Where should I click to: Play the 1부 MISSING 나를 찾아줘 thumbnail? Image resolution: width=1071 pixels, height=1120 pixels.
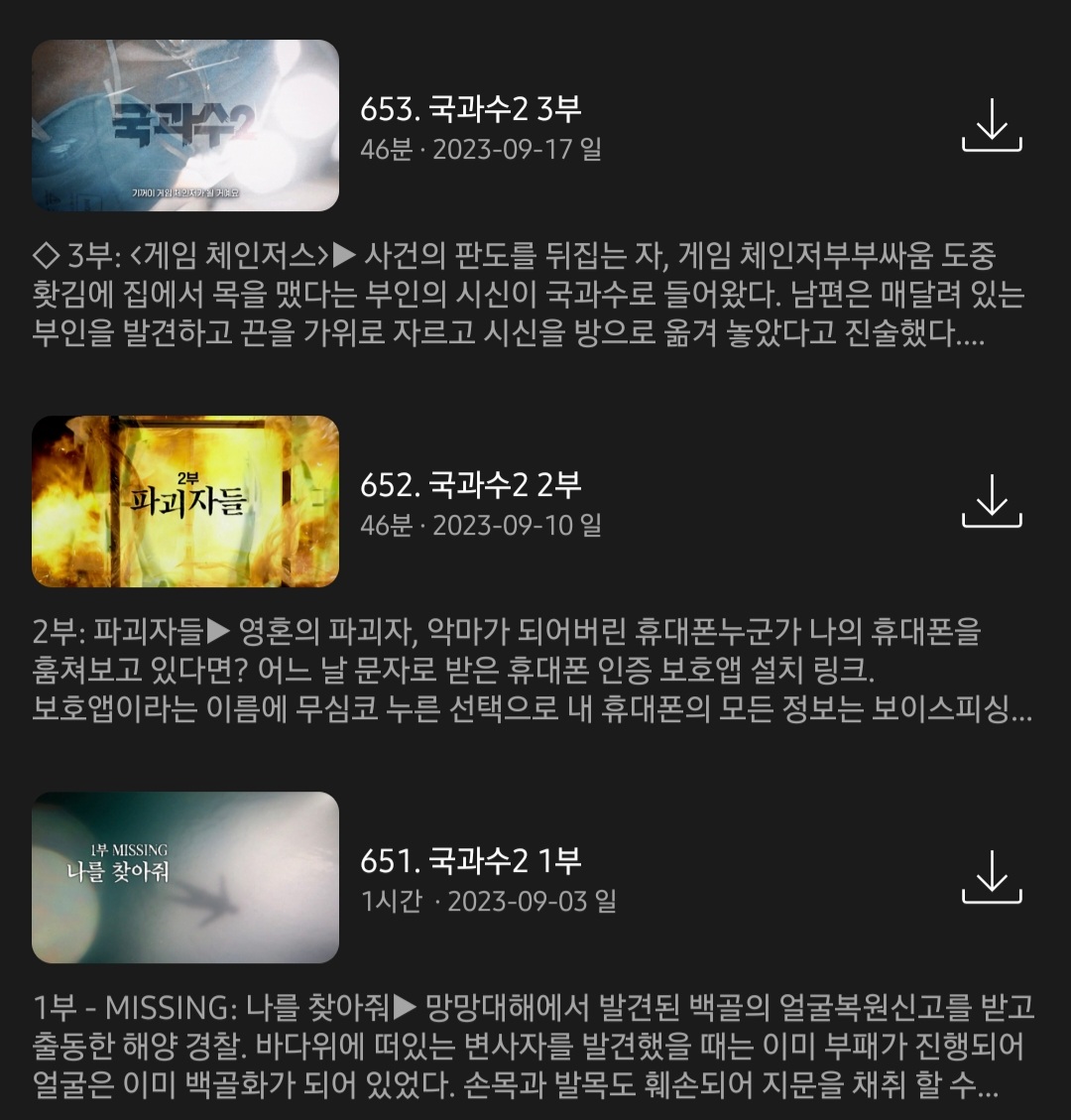coord(185,877)
